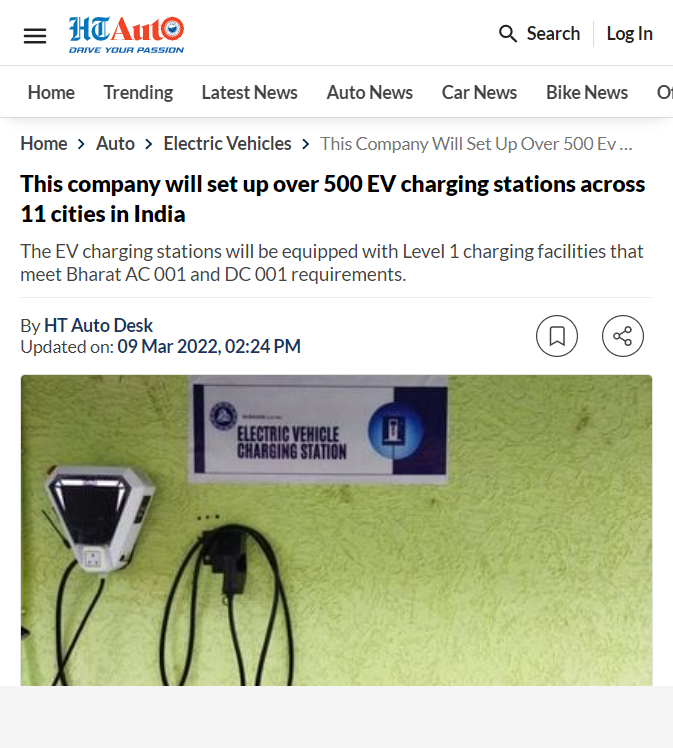Open the HT Auto Desk author page

(98, 326)
